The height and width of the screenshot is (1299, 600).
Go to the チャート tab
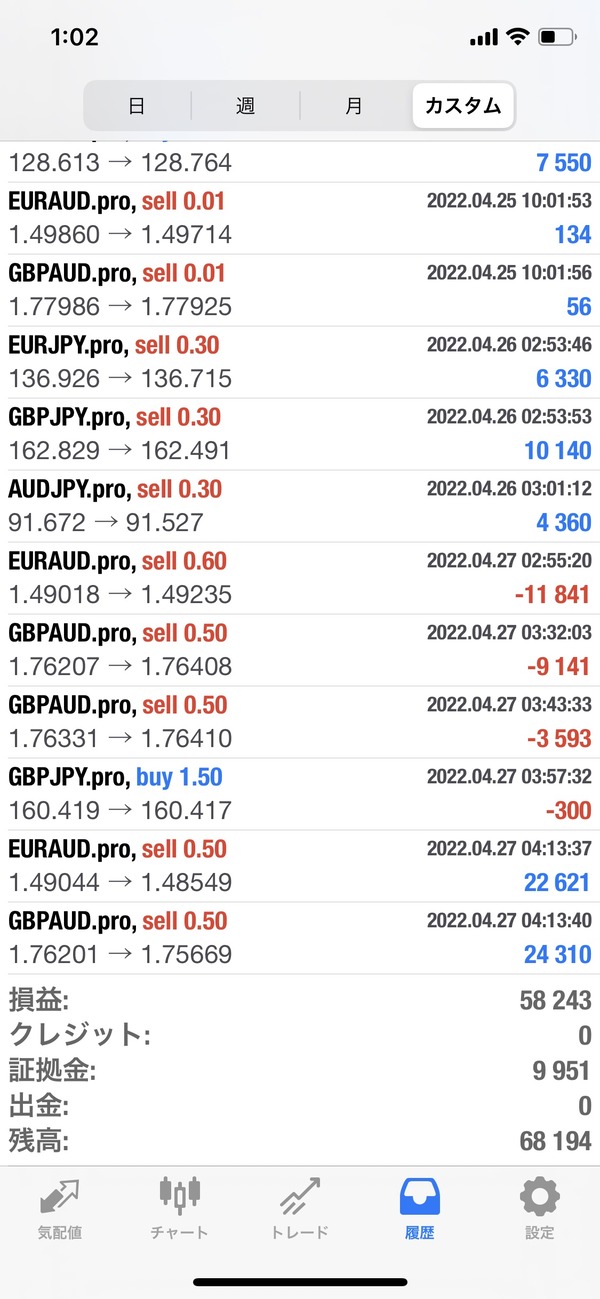[181, 1208]
